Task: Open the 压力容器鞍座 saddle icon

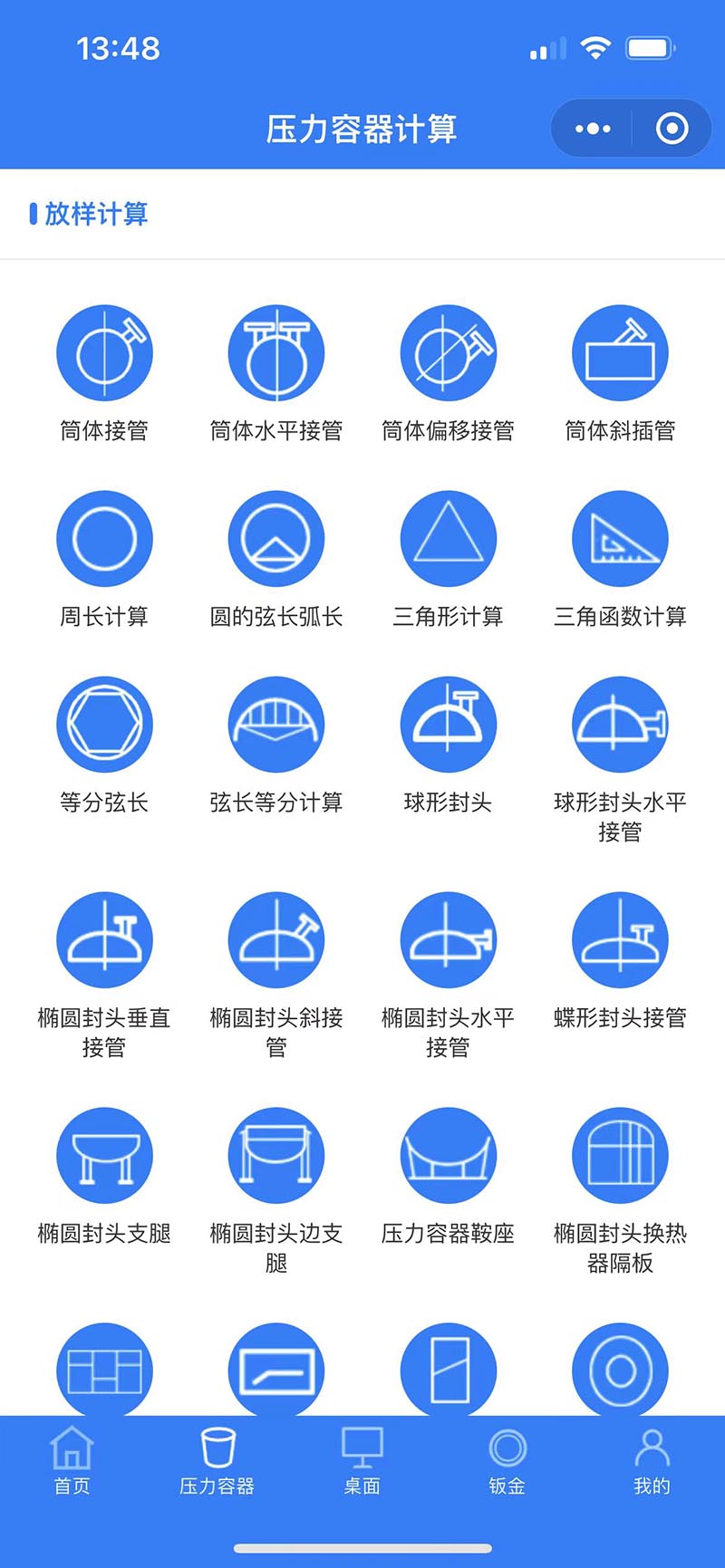Action: pos(448,1155)
